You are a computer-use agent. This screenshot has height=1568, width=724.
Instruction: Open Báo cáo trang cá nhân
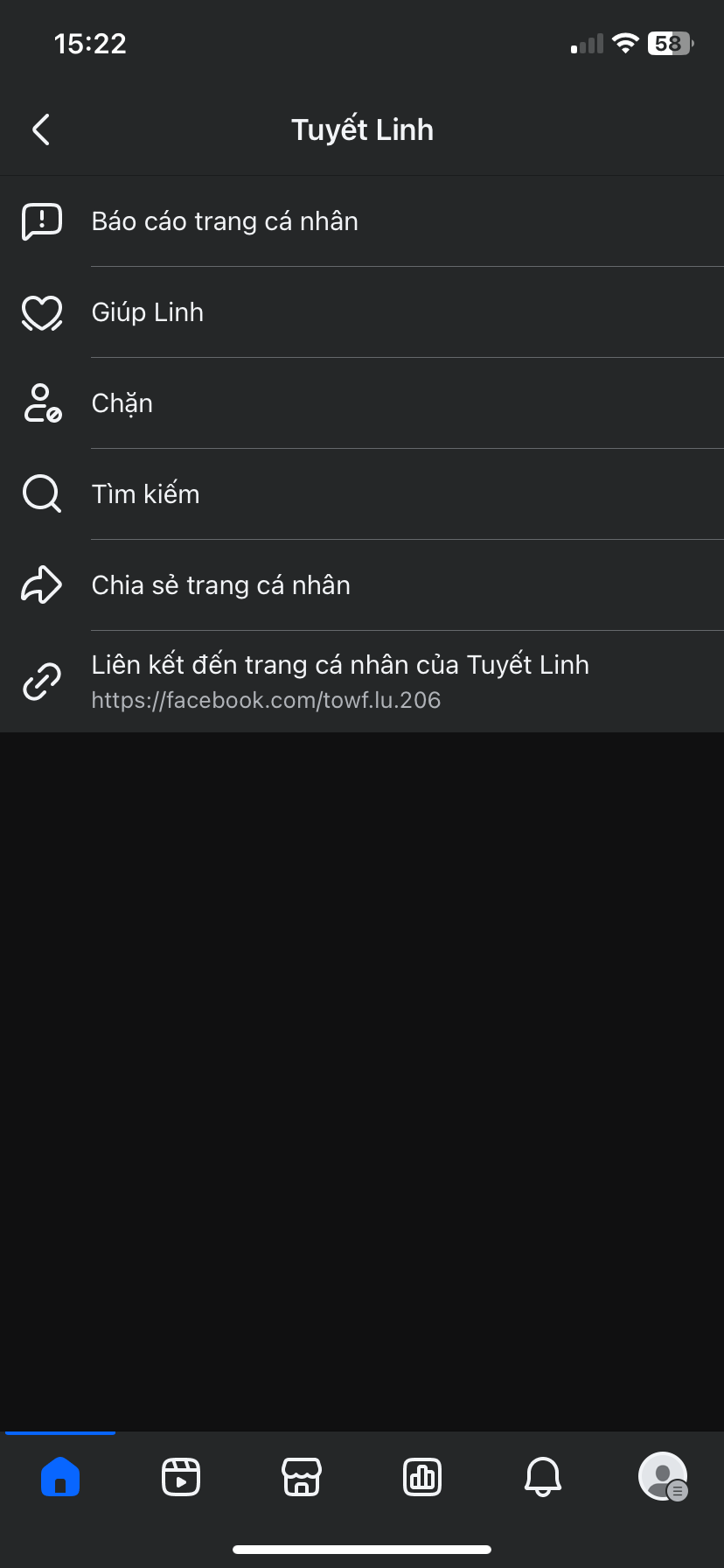pyautogui.click(x=362, y=221)
